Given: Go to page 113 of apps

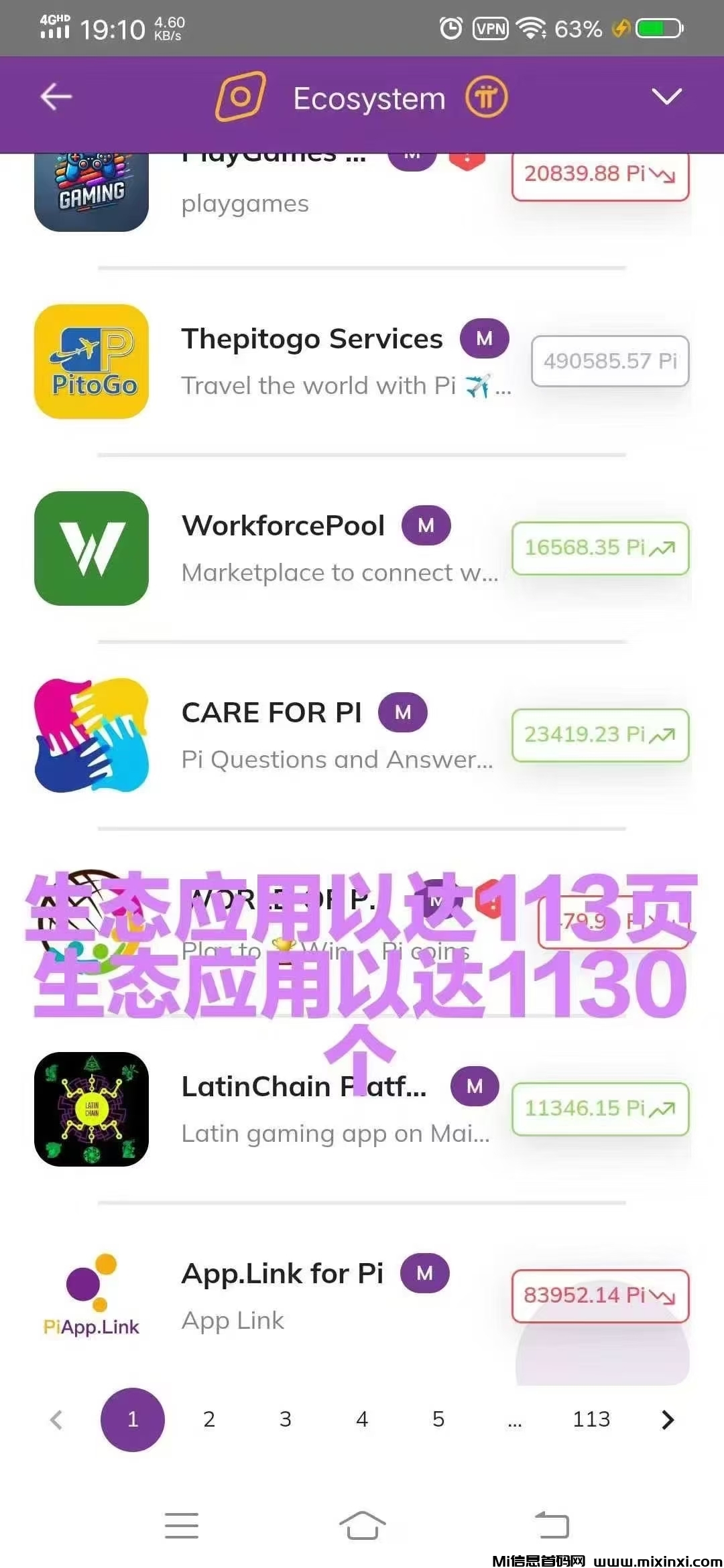Looking at the screenshot, I should (591, 1419).
